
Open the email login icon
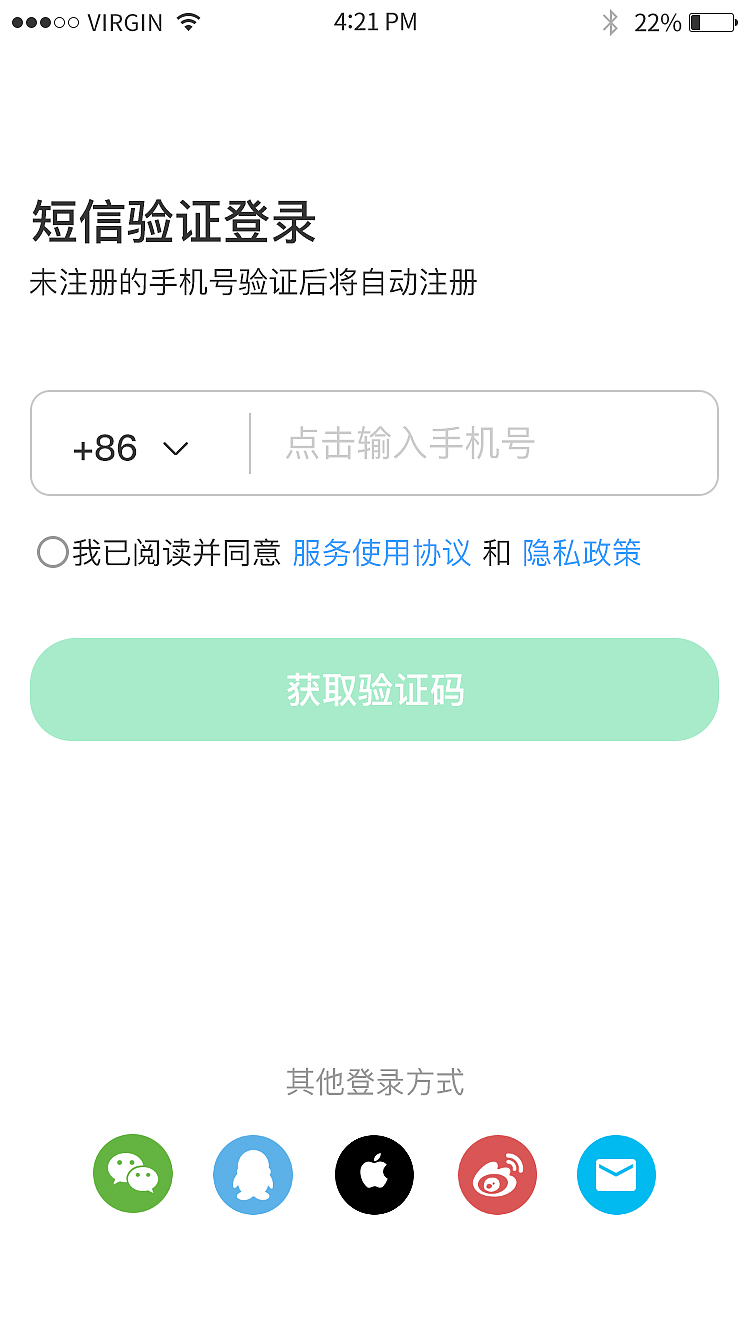pyautogui.click(x=617, y=1174)
